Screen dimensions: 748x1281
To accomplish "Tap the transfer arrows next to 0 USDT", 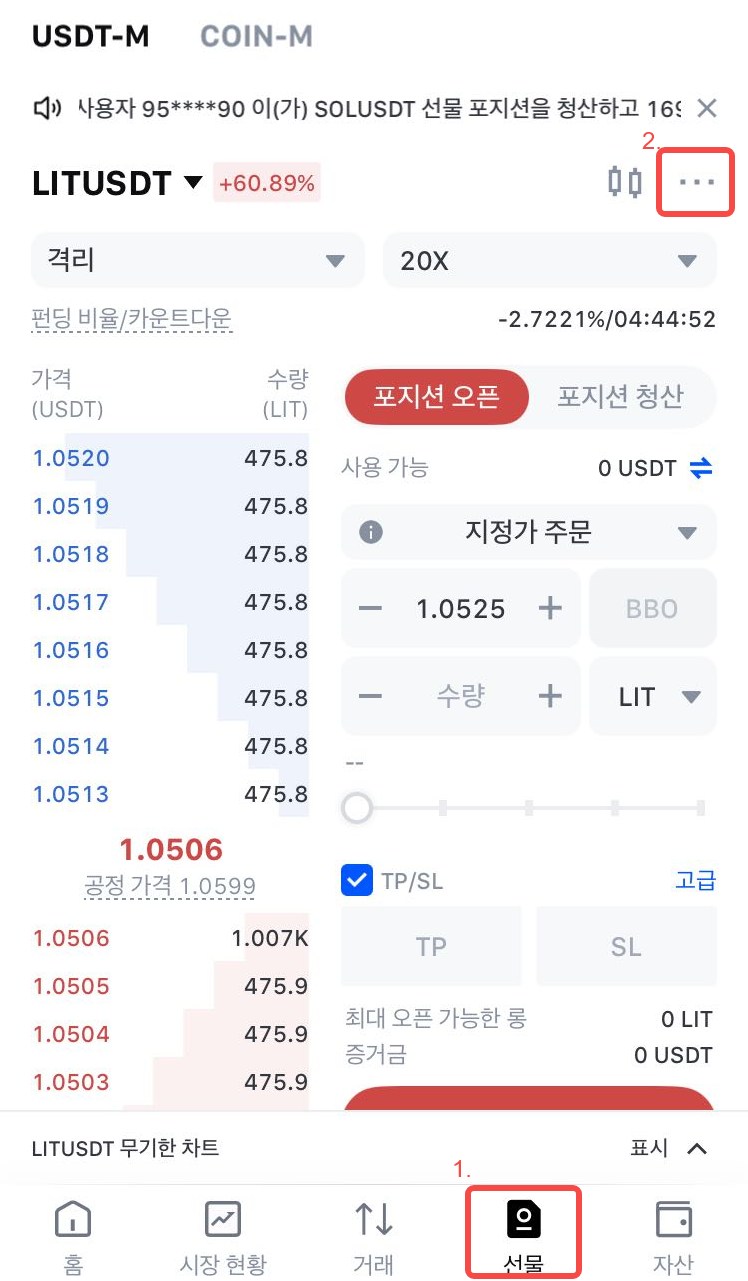I will (701, 467).
